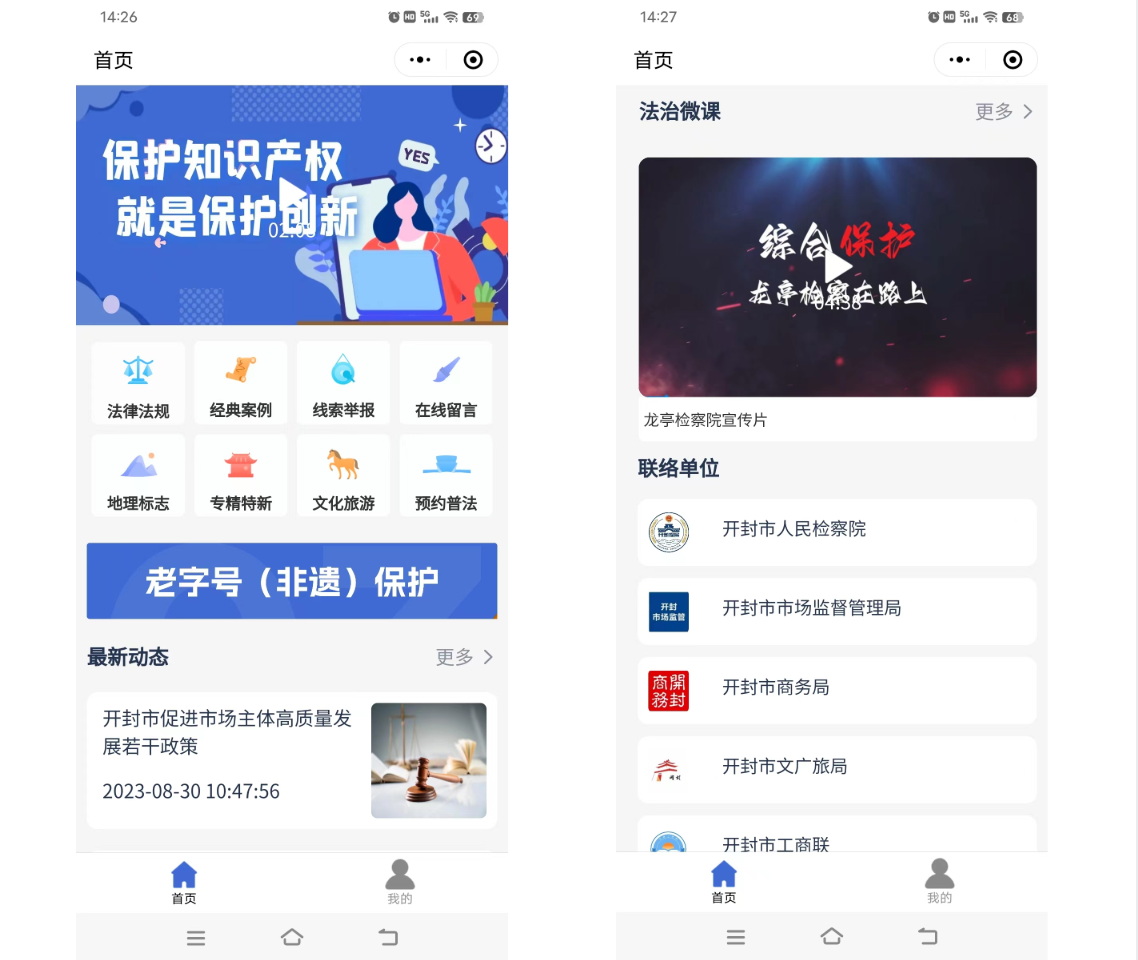Image resolution: width=1138 pixels, height=960 pixels.
Task: Open 经典案例 from the grid
Action: click(x=240, y=383)
